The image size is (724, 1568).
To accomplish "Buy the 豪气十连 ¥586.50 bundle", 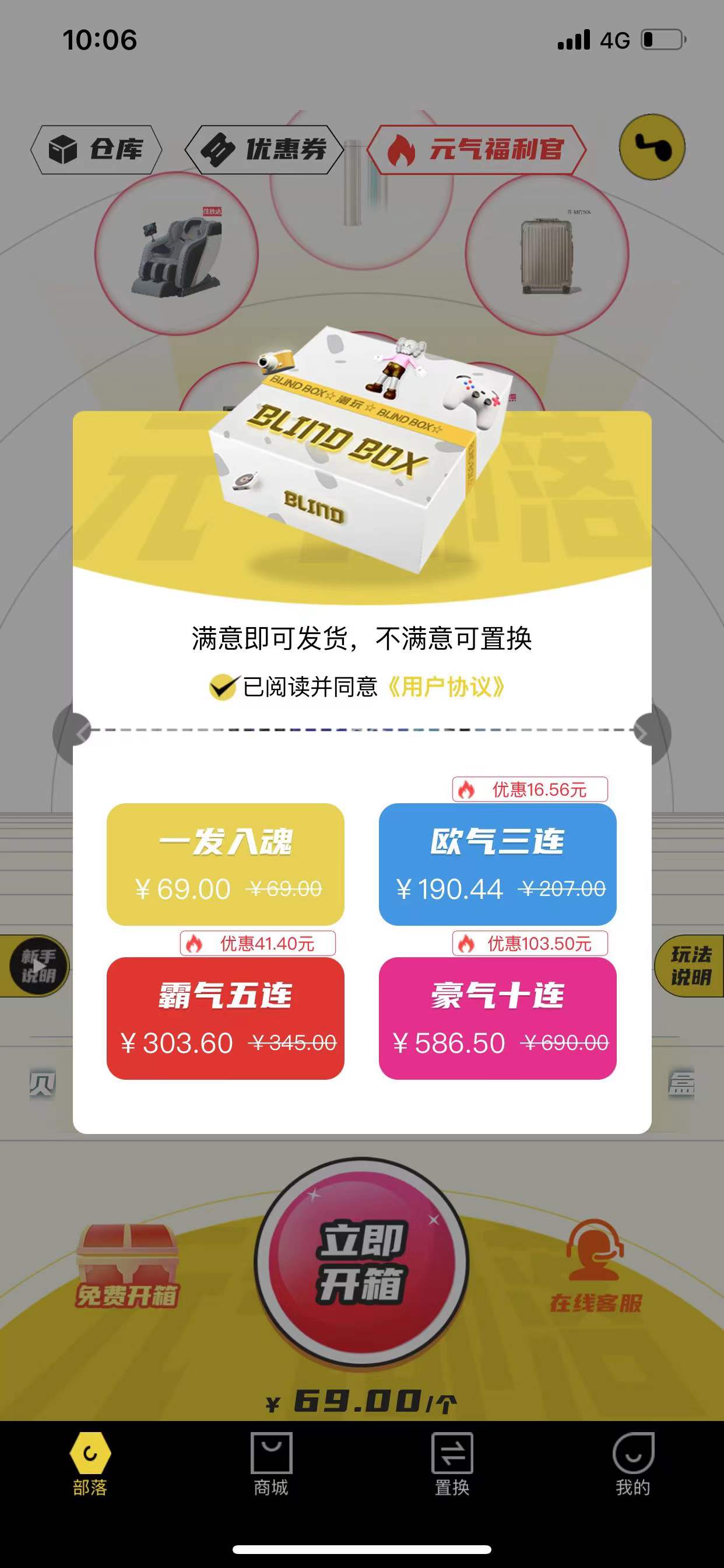I will [x=497, y=1018].
